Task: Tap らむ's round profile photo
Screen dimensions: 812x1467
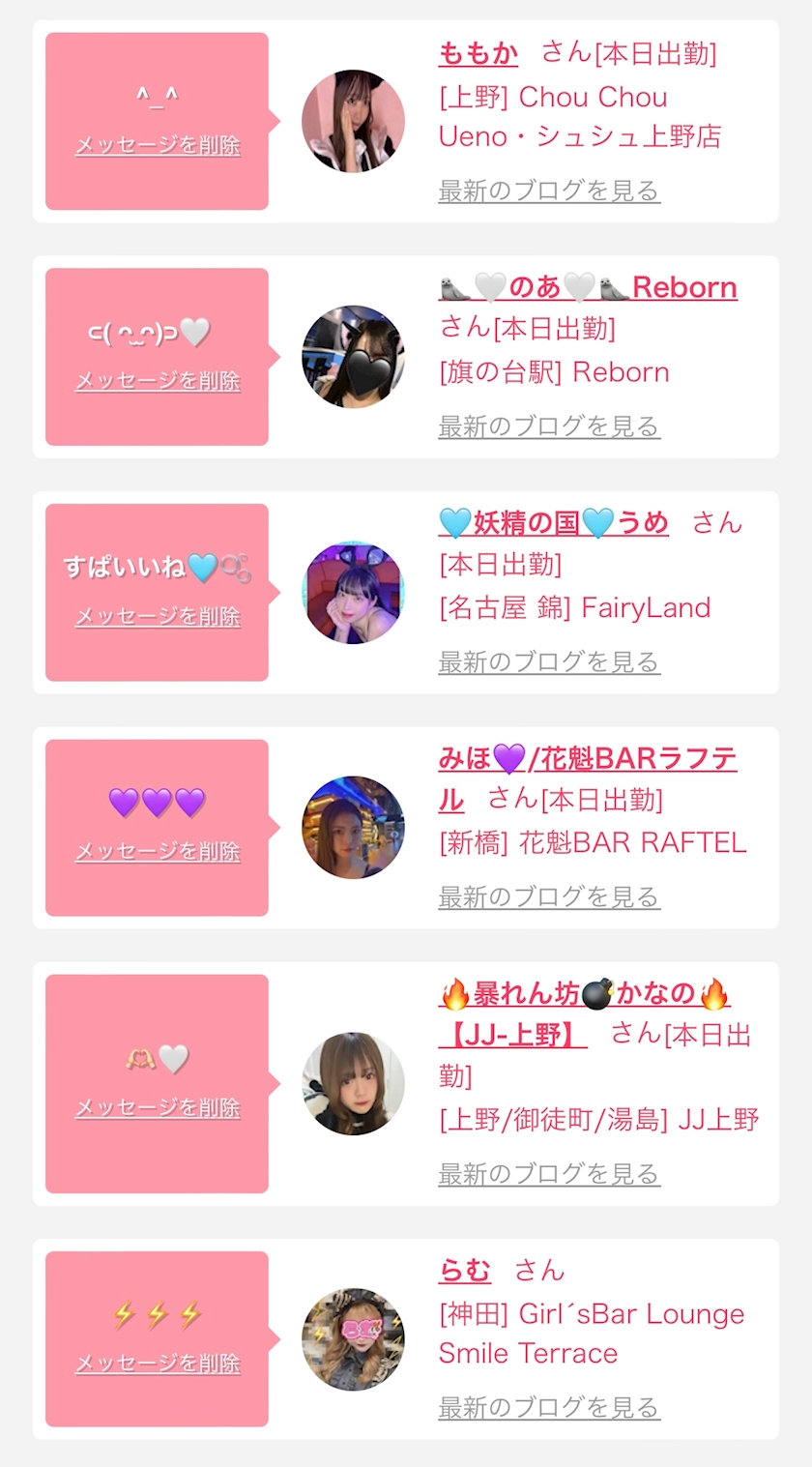Action: [x=353, y=1338]
